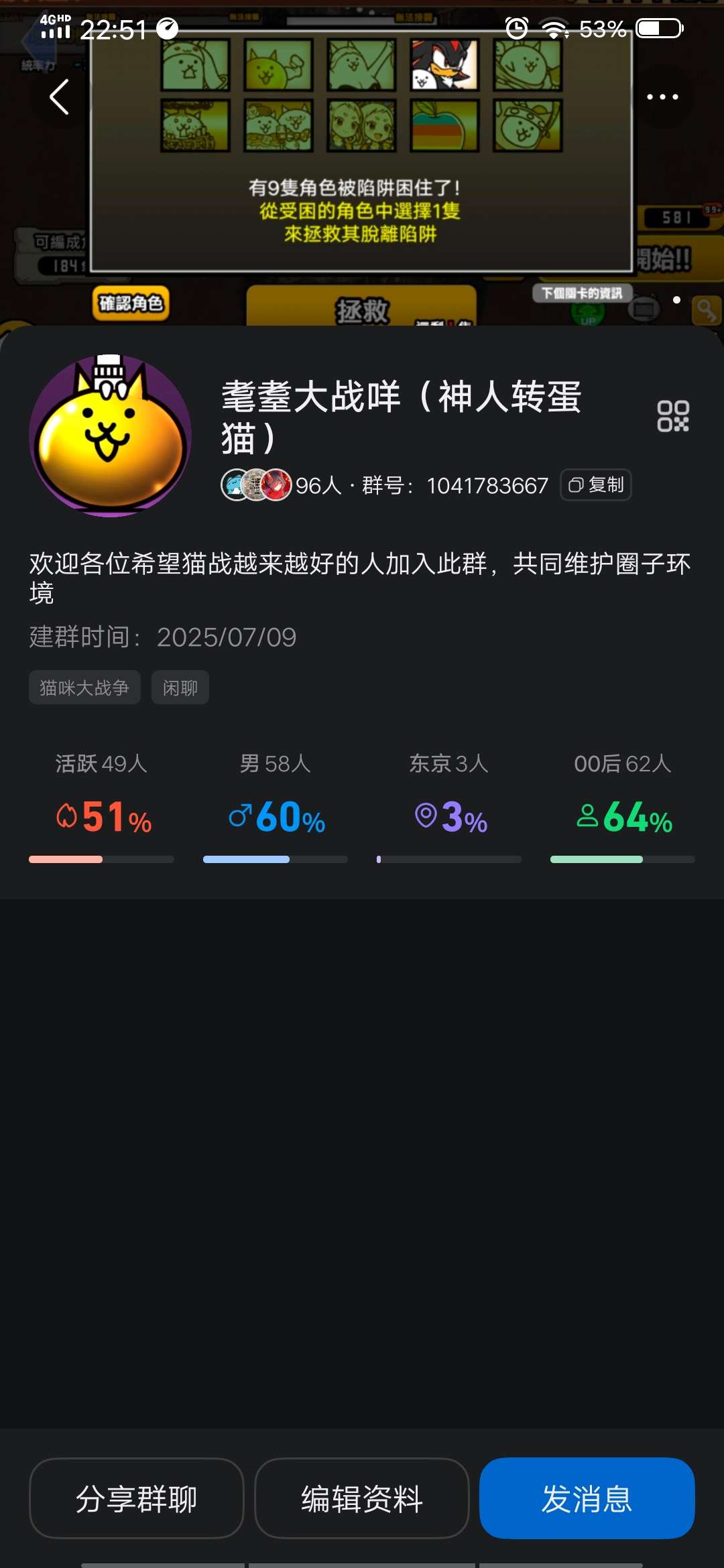Copy the group number with 复制

tap(596, 484)
